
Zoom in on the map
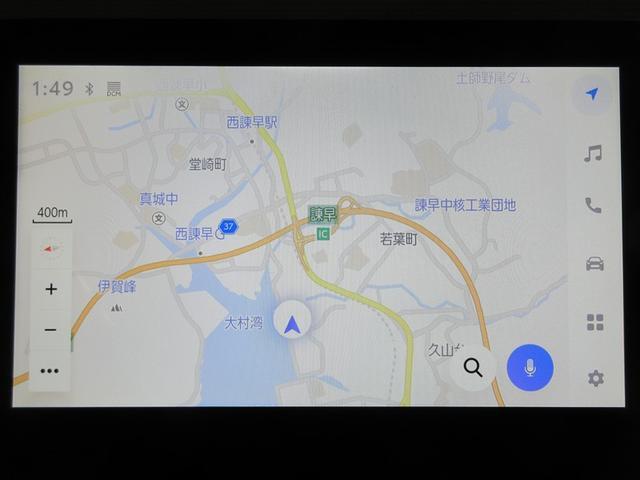tap(50, 289)
